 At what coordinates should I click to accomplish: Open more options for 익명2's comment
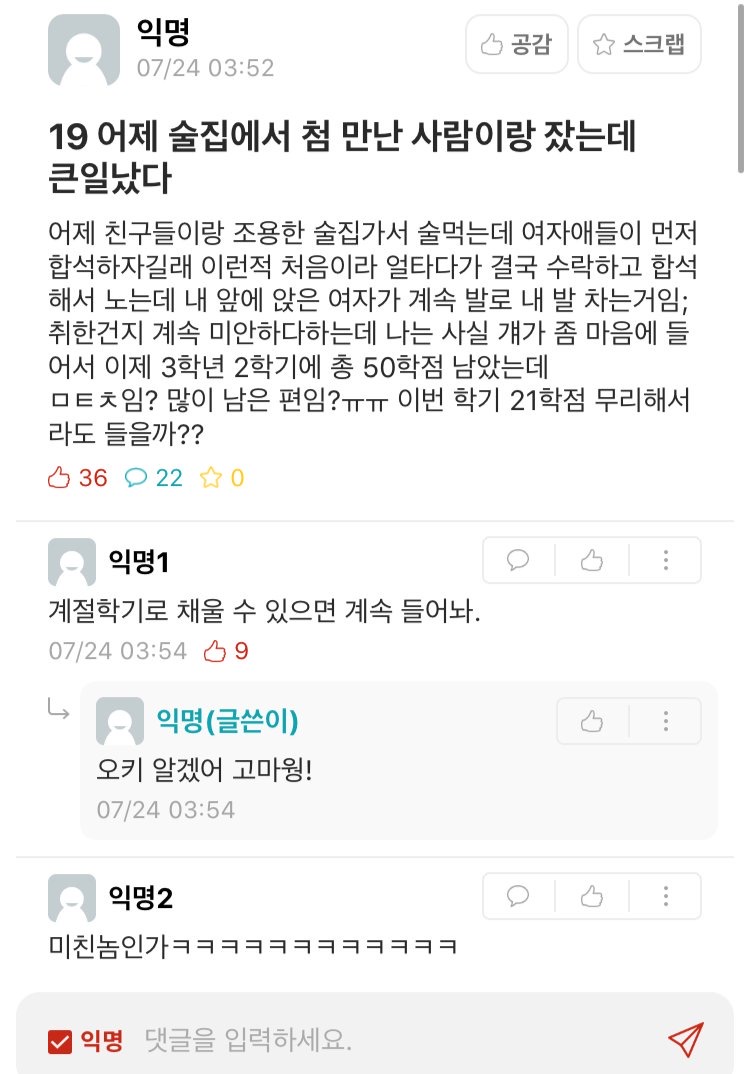click(665, 896)
